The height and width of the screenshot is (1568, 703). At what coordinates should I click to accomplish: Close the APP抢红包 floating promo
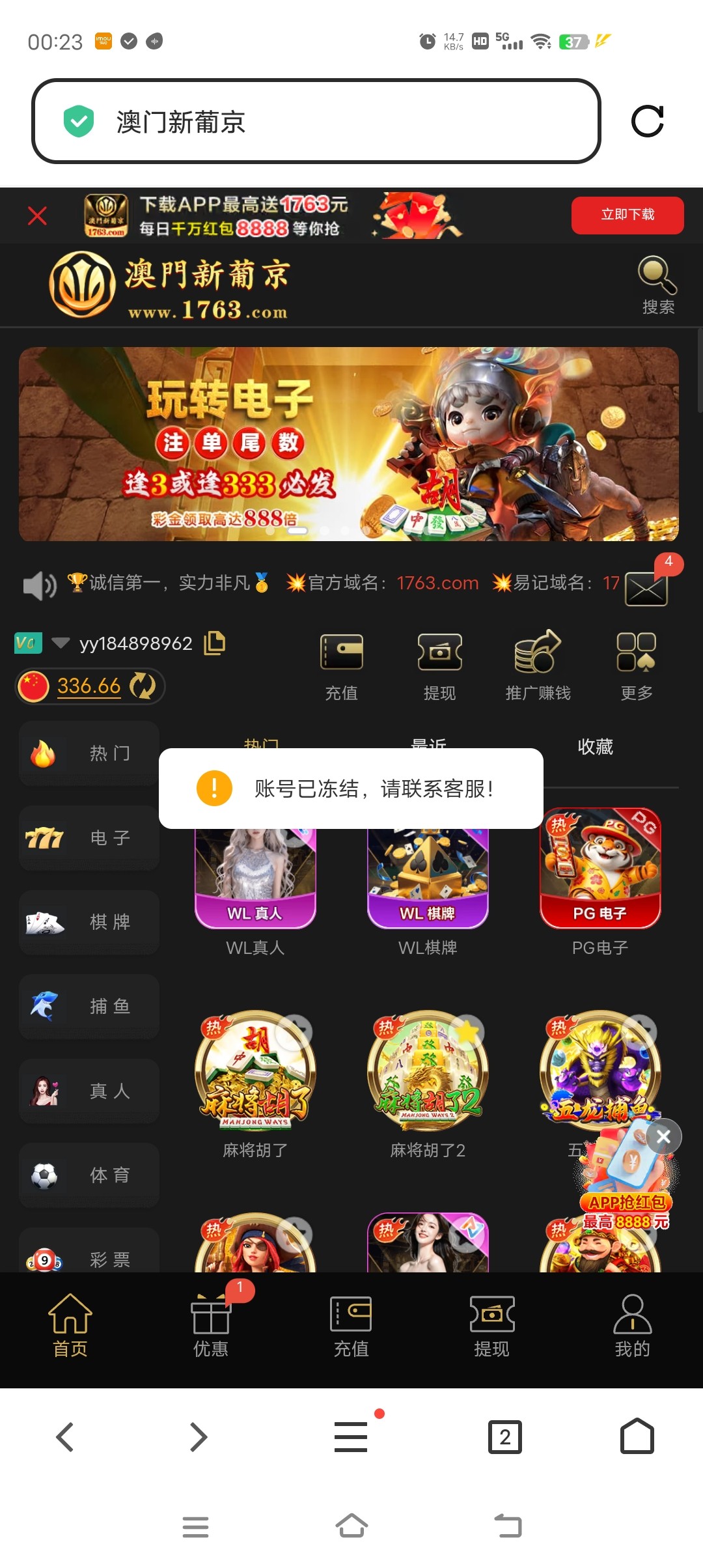pyautogui.click(x=663, y=1136)
